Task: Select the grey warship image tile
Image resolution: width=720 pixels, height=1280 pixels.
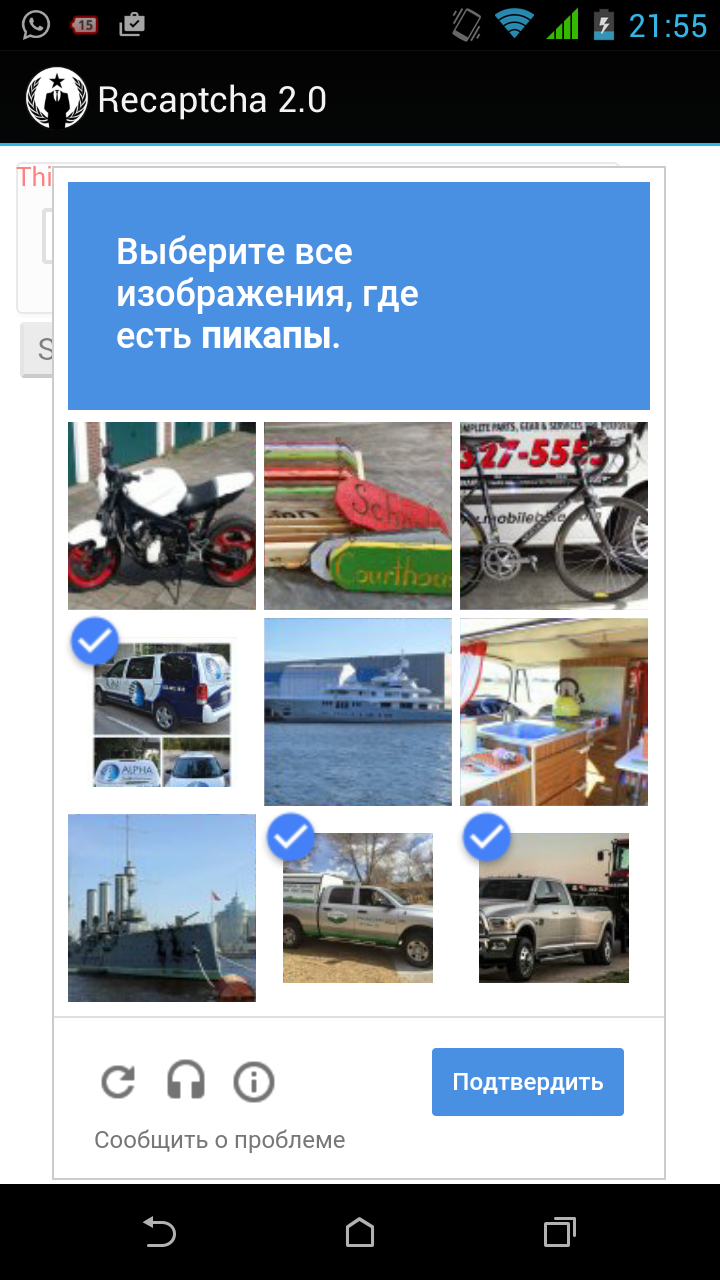Action: pyautogui.click(x=162, y=908)
